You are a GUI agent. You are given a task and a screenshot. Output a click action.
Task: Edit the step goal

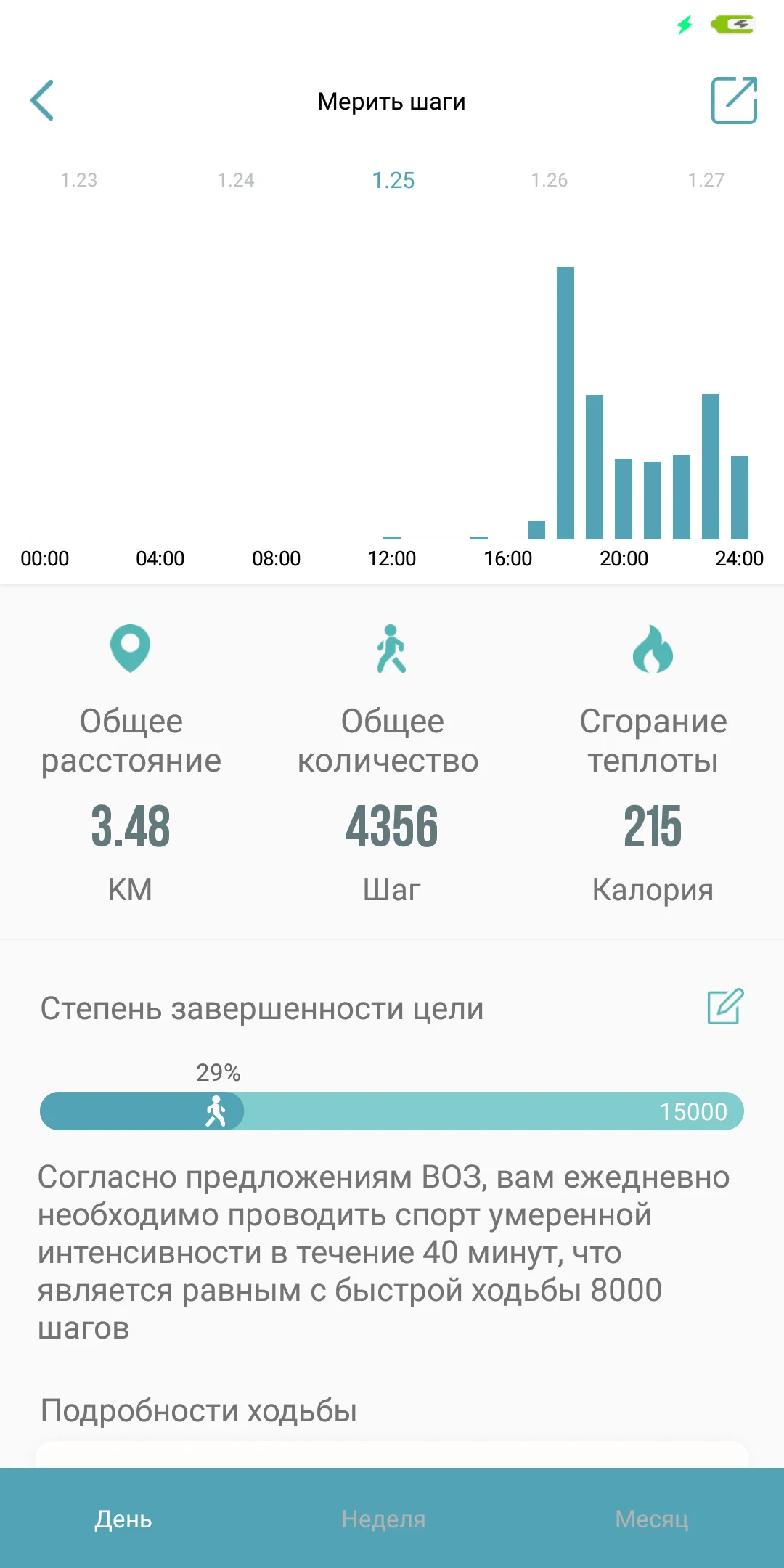tap(725, 1007)
